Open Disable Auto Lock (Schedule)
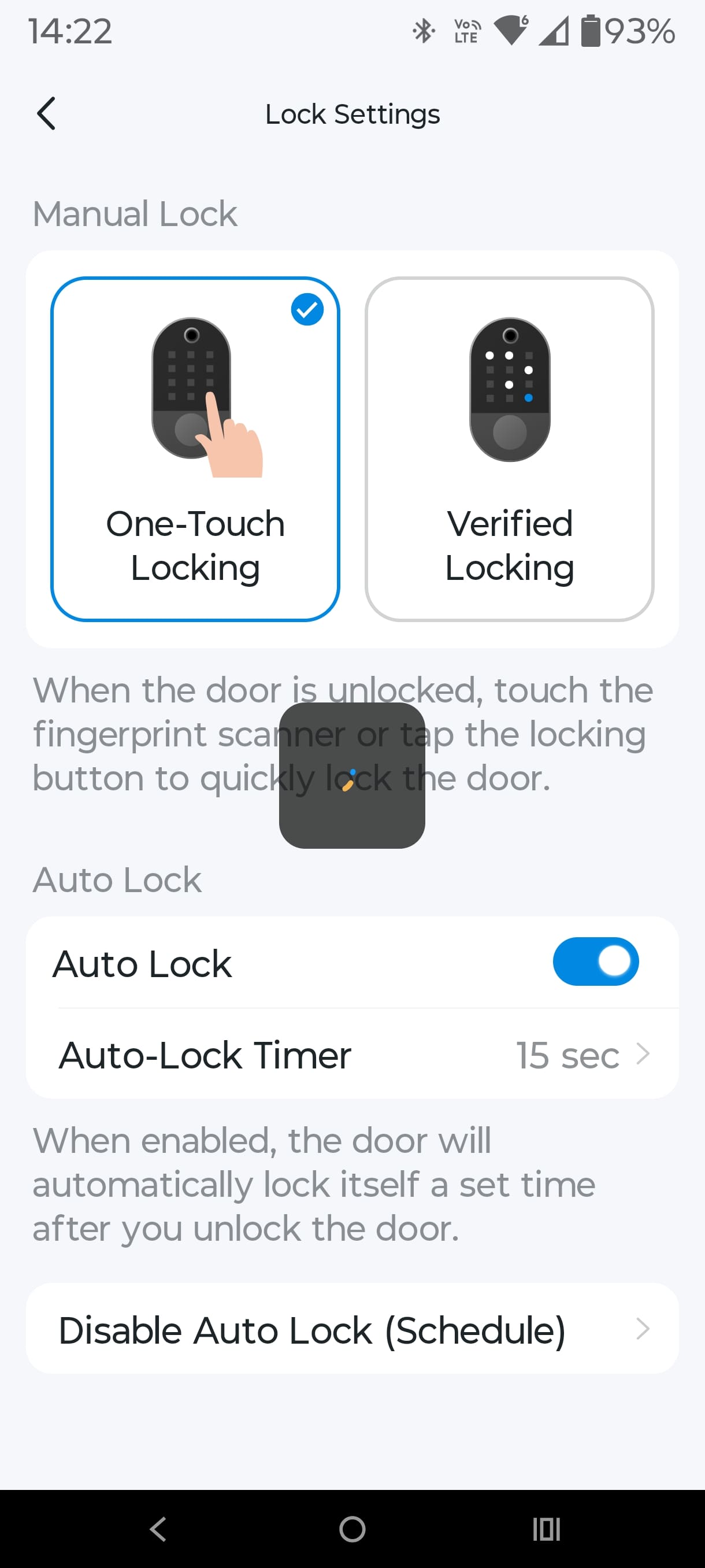Viewport: 705px width, 1568px height. (352, 1330)
